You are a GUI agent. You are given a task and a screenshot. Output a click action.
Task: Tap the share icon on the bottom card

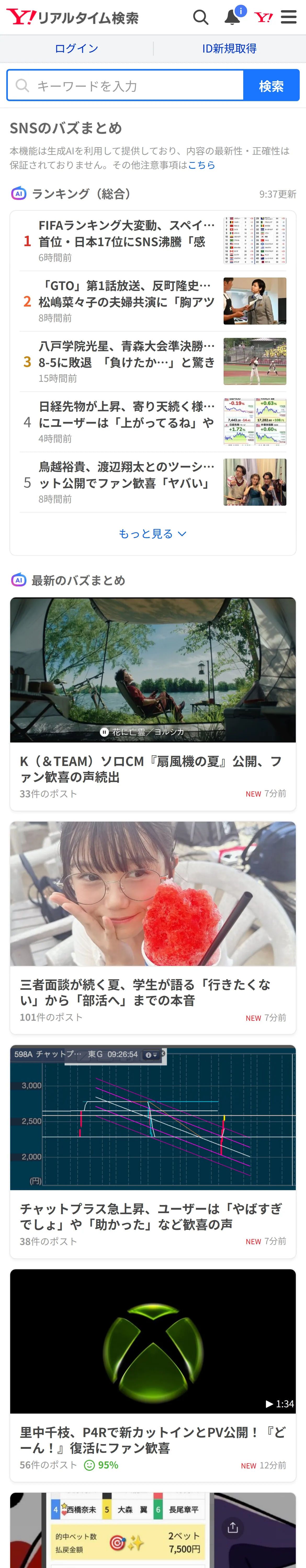pyautogui.click(x=232, y=1528)
